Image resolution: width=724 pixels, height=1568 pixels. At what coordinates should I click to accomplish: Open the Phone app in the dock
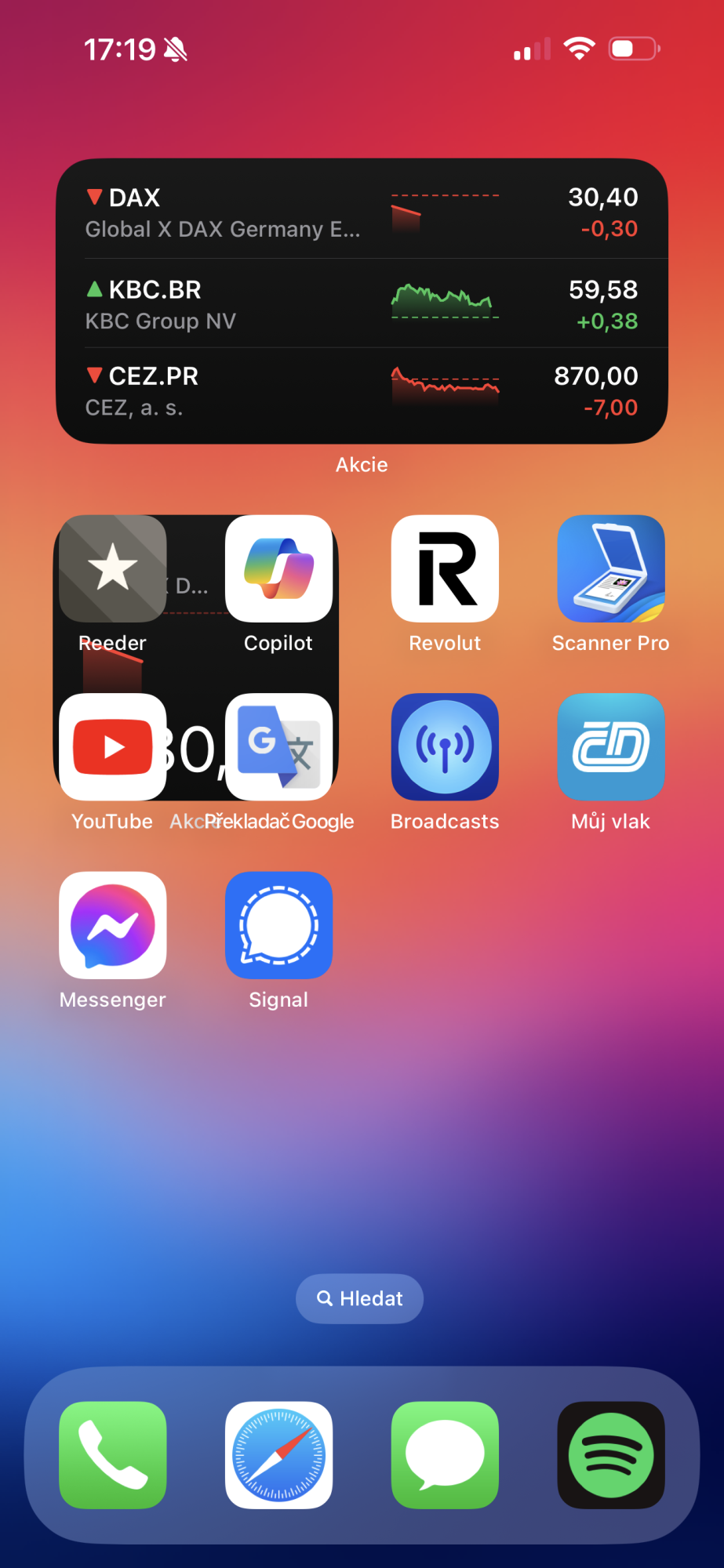point(113,1455)
